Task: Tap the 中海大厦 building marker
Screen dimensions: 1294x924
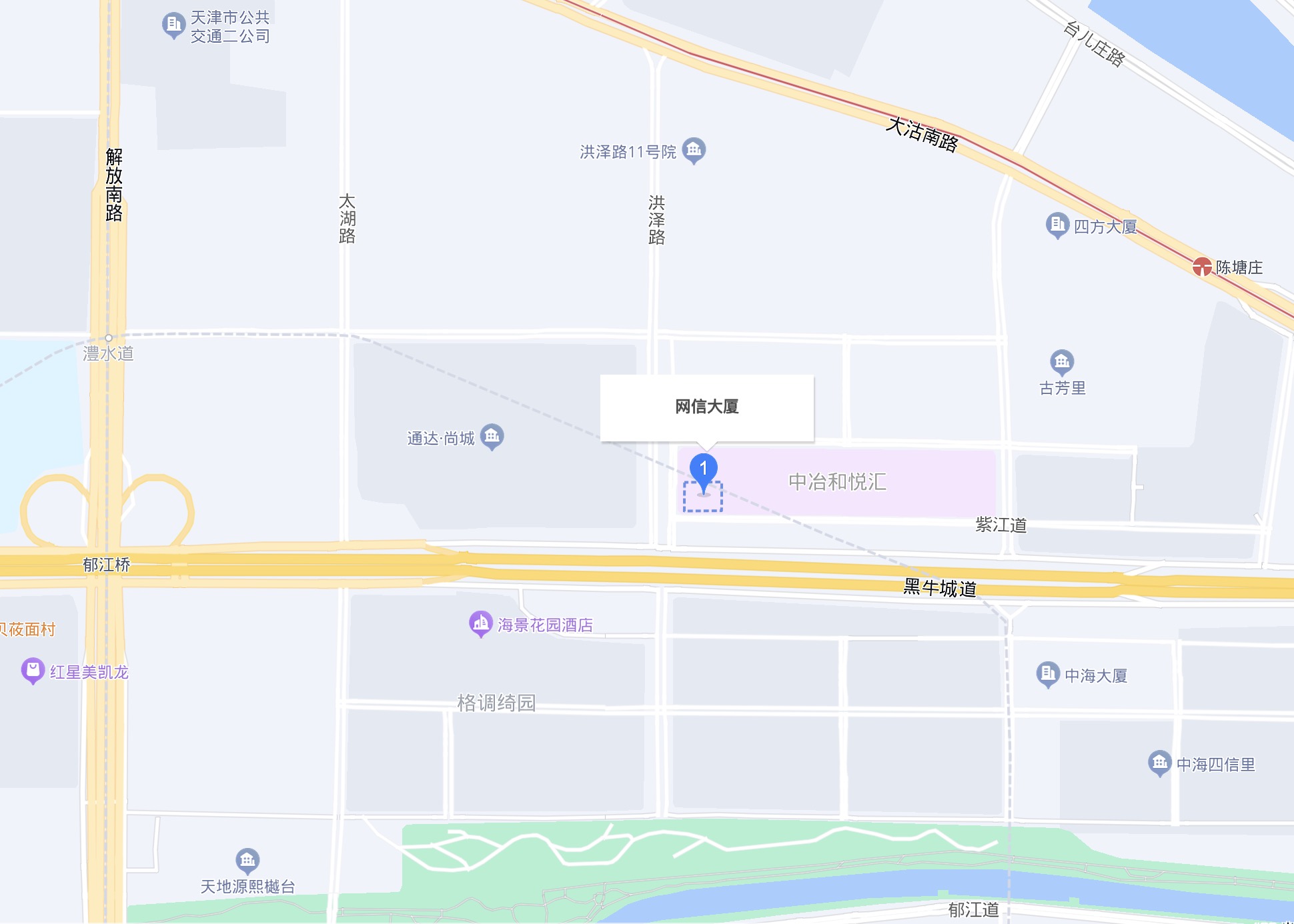Action: tap(1048, 674)
